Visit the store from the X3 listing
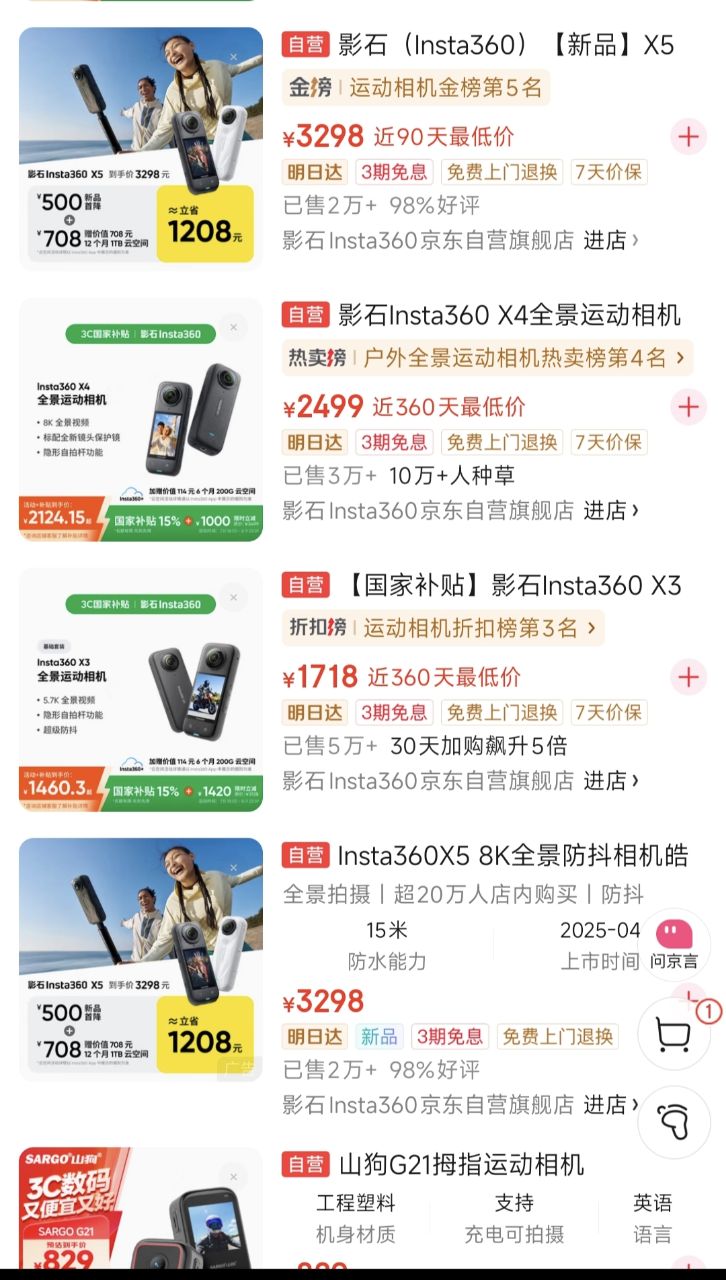The width and height of the screenshot is (726, 1280). tap(610, 780)
